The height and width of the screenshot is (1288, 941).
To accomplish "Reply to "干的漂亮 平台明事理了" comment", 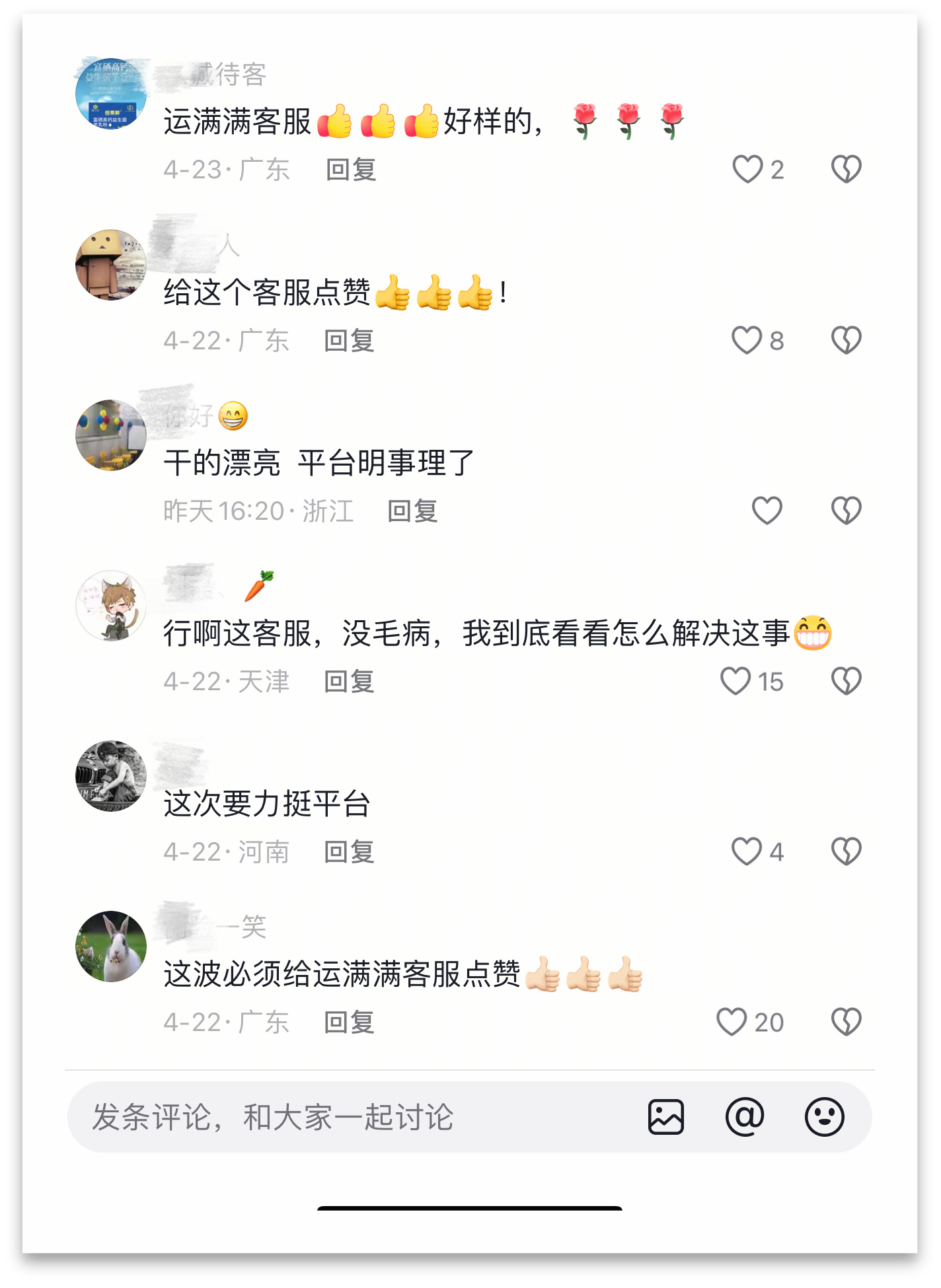I will coord(412,511).
